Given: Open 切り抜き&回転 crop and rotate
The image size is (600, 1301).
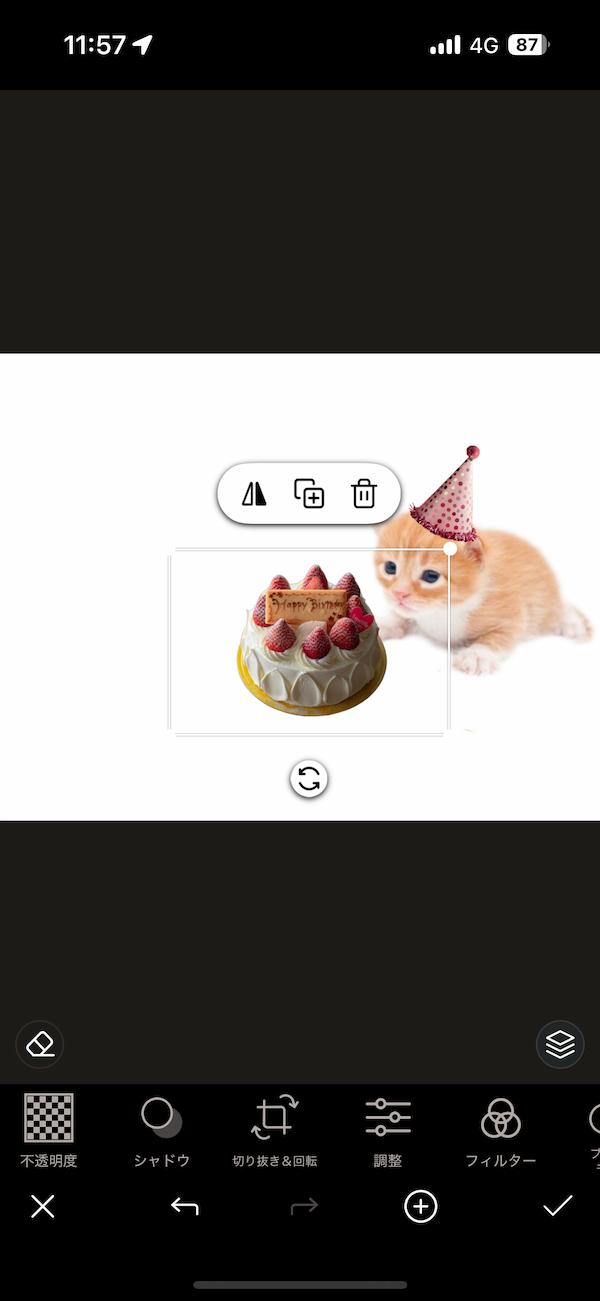Looking at the screenshot, I should (275, 1130).
